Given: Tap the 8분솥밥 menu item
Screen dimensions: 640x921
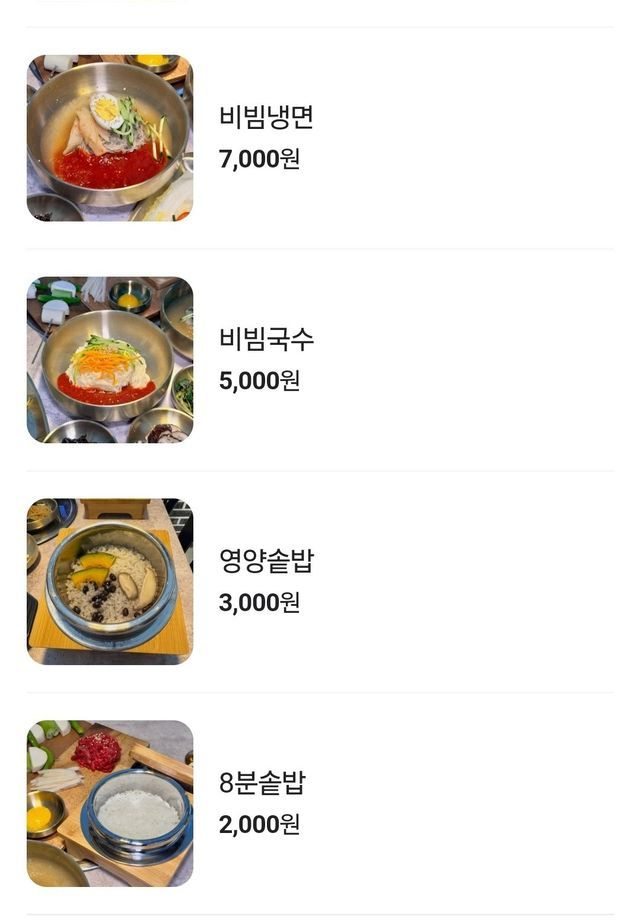Looking at the screenshot, I should click(262, 784).
